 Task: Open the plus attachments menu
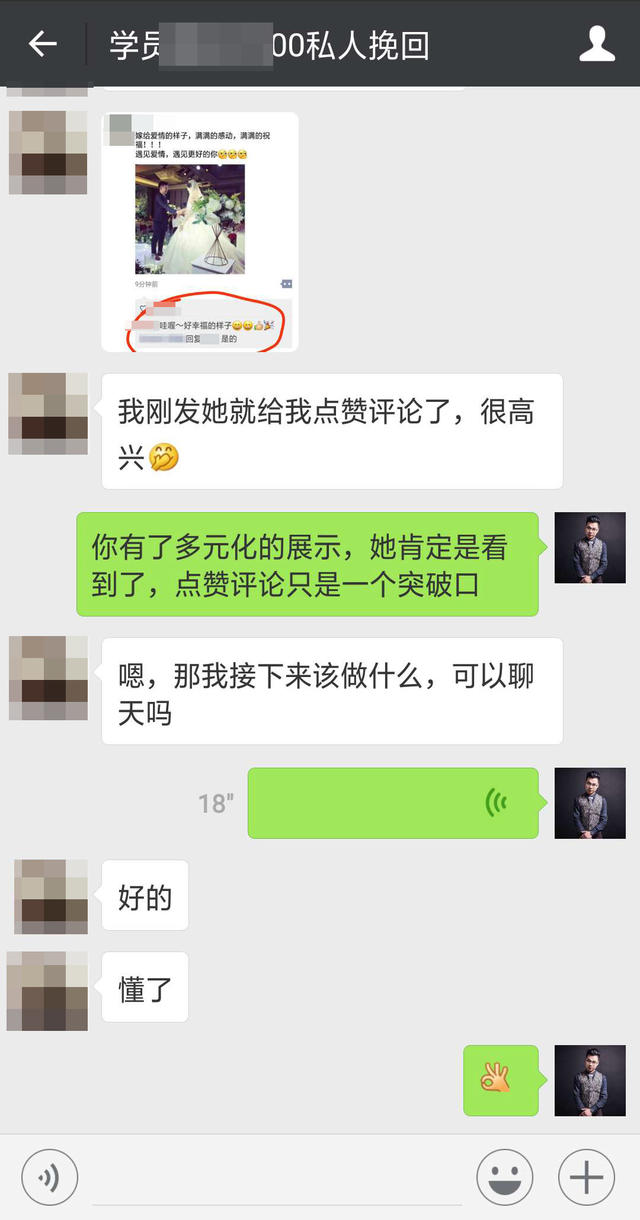(x=586, y=1177)
